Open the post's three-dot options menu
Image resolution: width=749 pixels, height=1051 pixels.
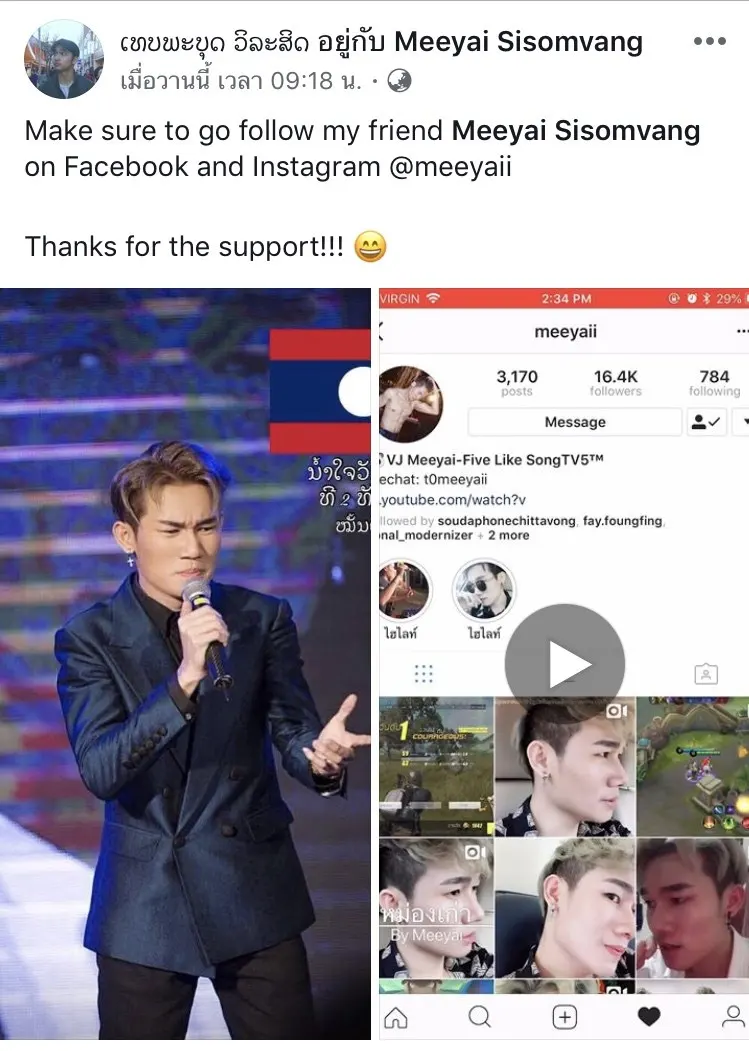[709, 42]
